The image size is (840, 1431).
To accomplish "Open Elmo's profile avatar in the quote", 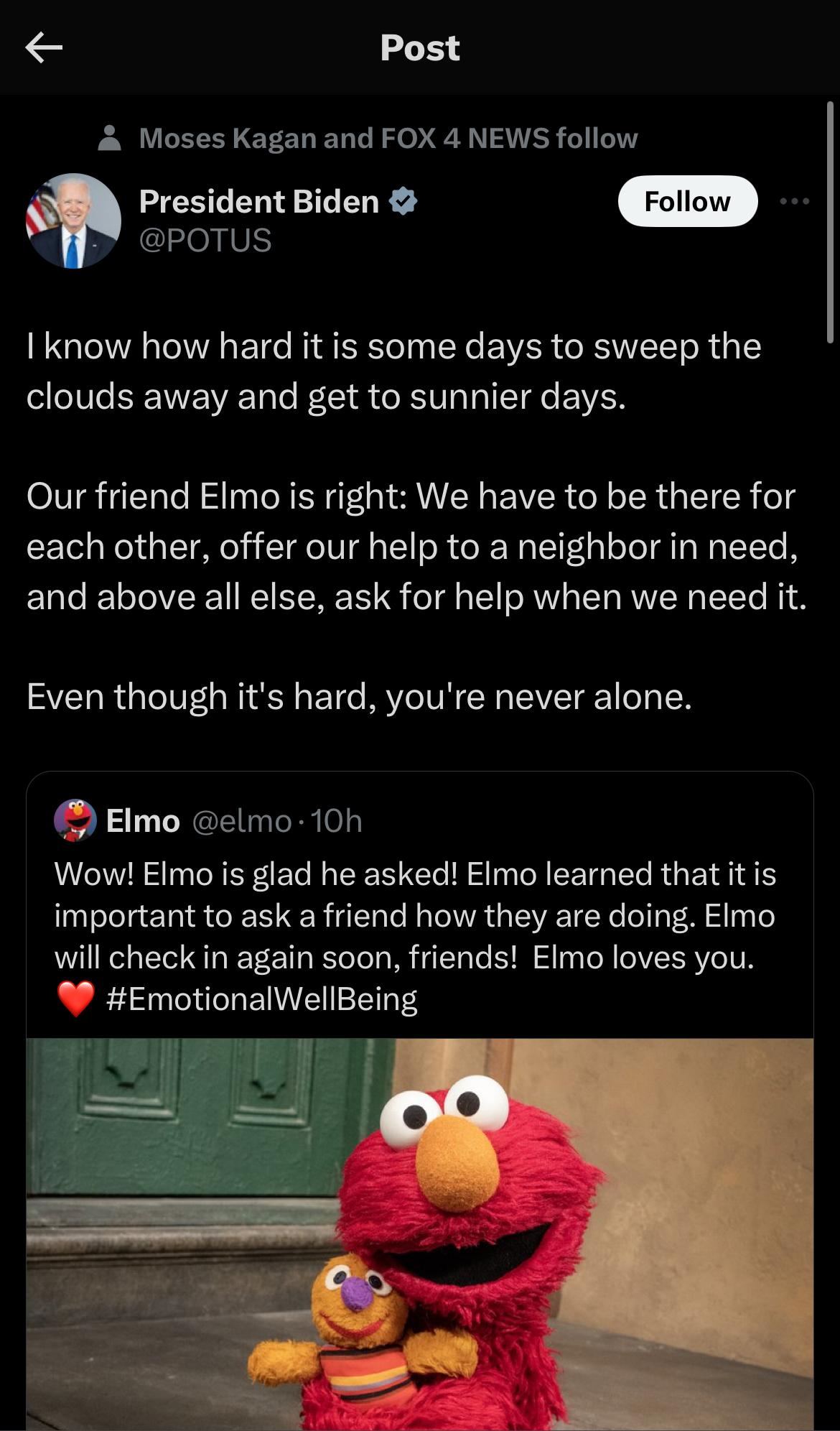I will [75, 820].
